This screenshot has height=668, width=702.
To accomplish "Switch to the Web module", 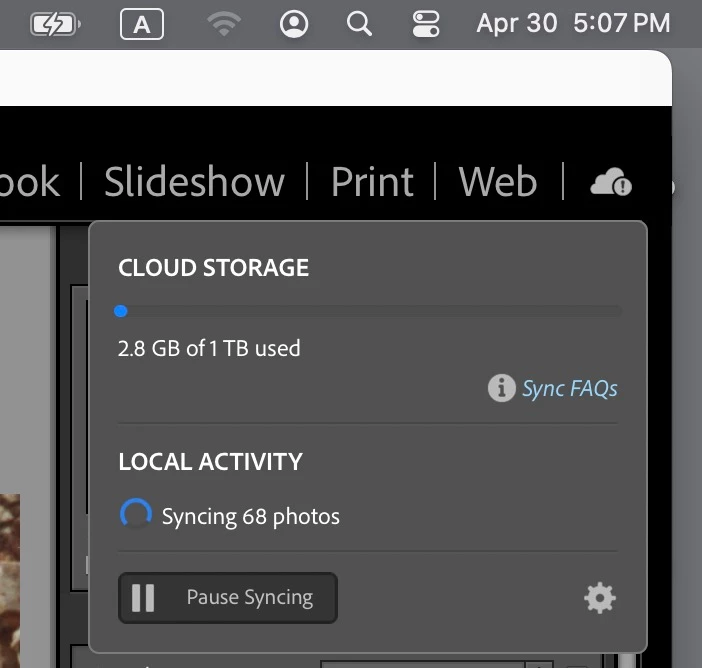I will pos(498,182).
